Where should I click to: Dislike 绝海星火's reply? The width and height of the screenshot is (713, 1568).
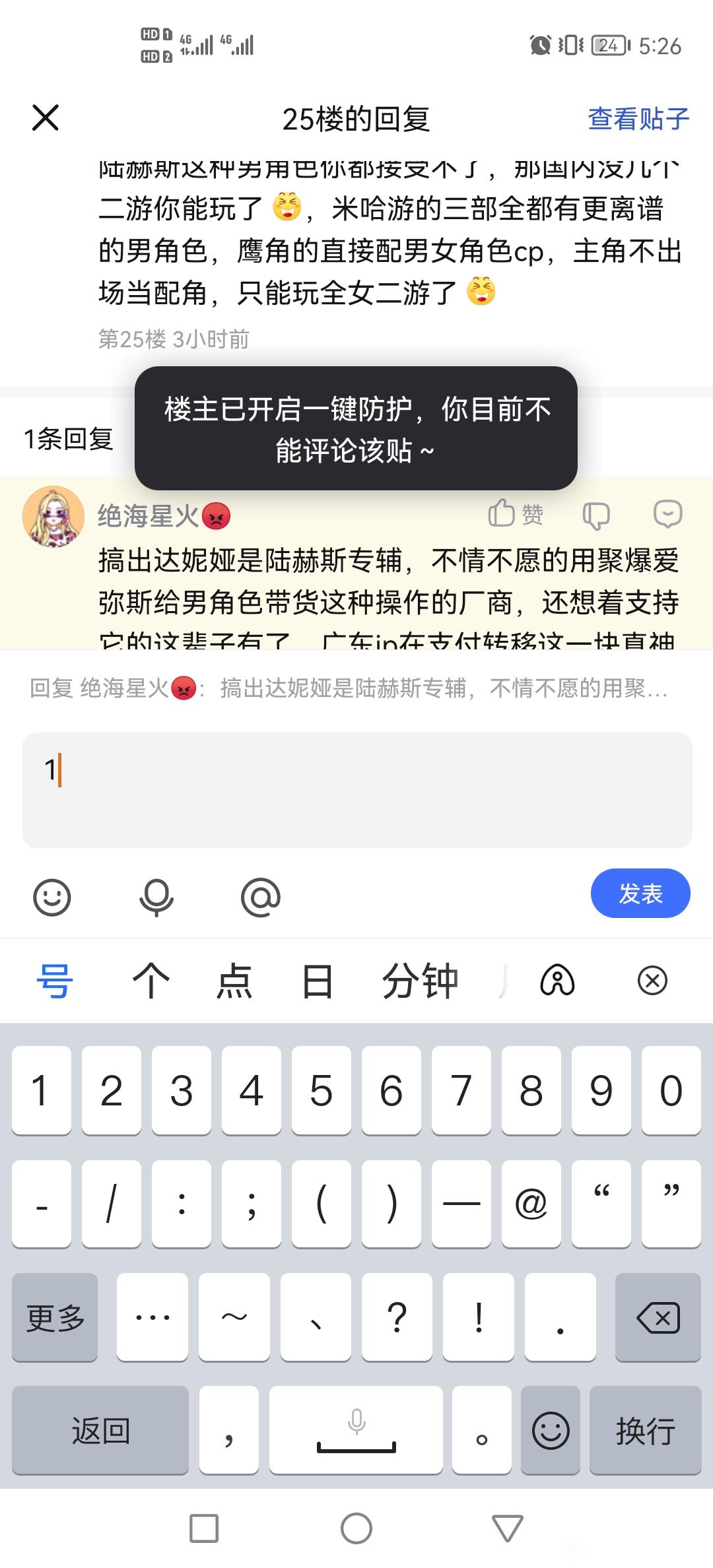click(595, 515)
